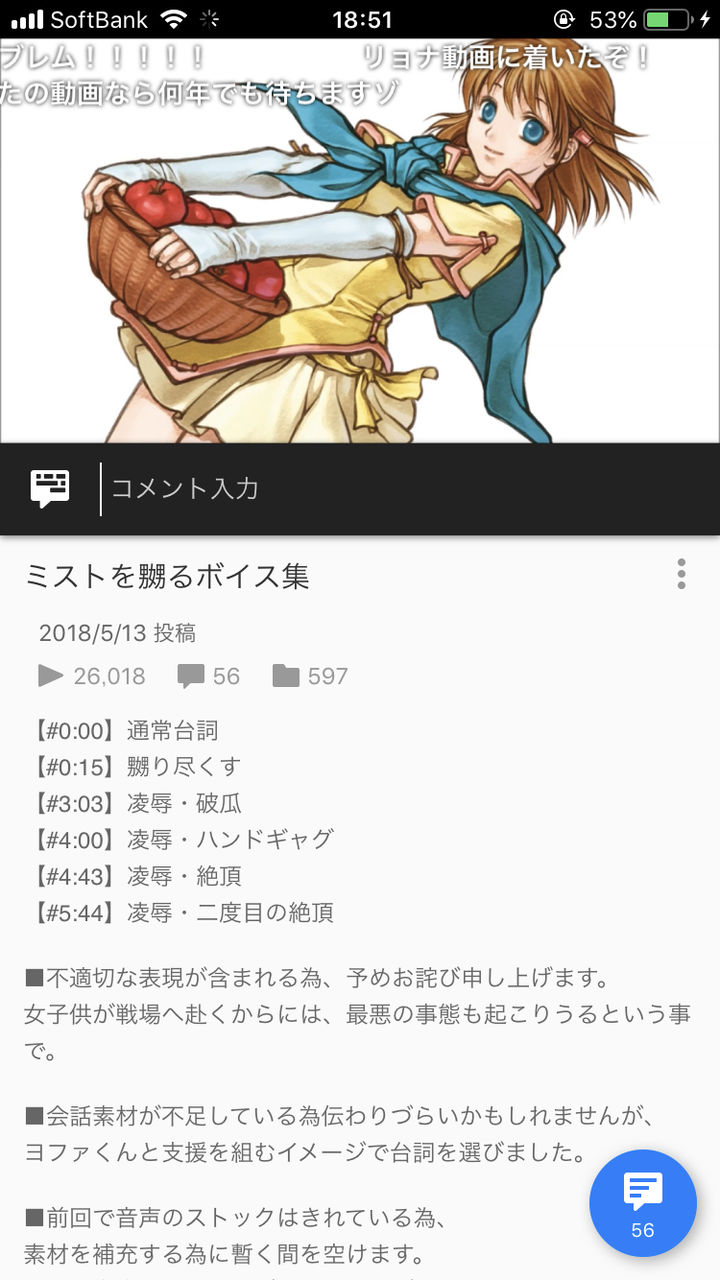Tap the battery indicator in the status bar
This screenshot has width=720, height=1280.
tap(668, 18)
